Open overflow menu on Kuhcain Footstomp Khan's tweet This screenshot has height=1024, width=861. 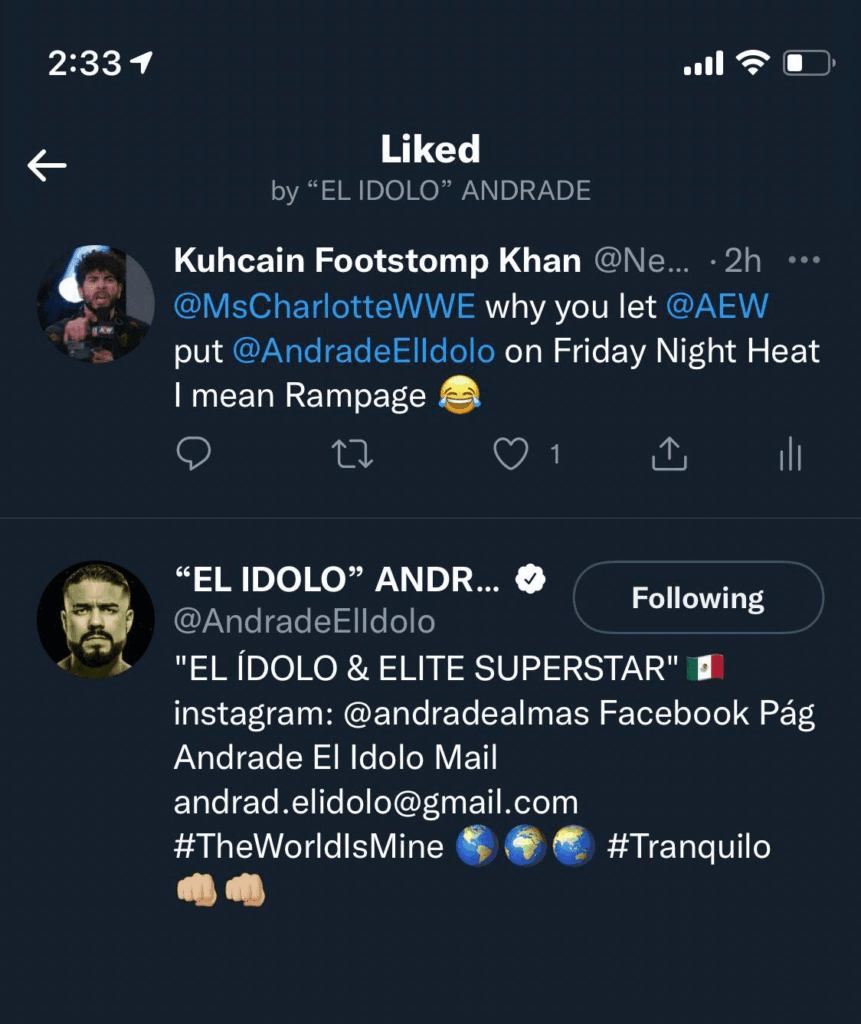pos(804,260)
